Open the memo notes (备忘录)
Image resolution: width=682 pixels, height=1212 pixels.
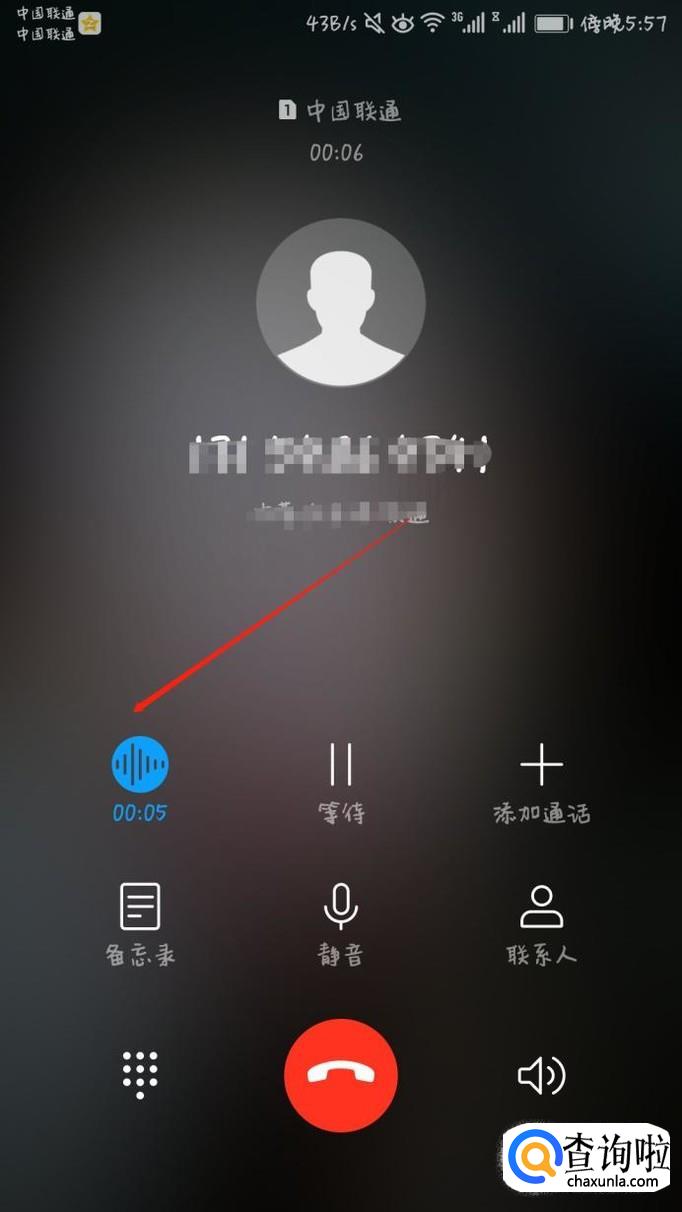[140, 907]
